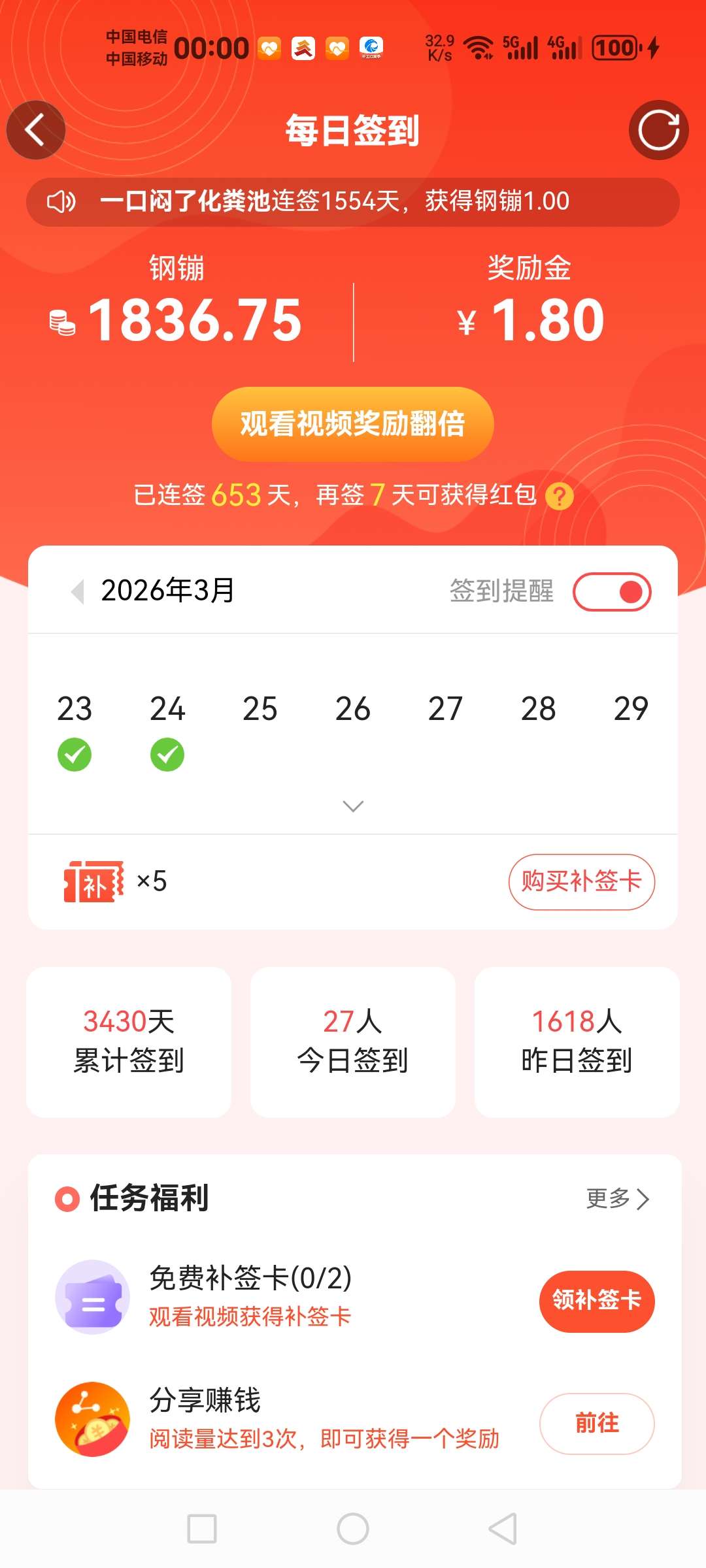Open the system recent apps button
Viewport: 706px width, 1568px height.
pos(202,1529)
